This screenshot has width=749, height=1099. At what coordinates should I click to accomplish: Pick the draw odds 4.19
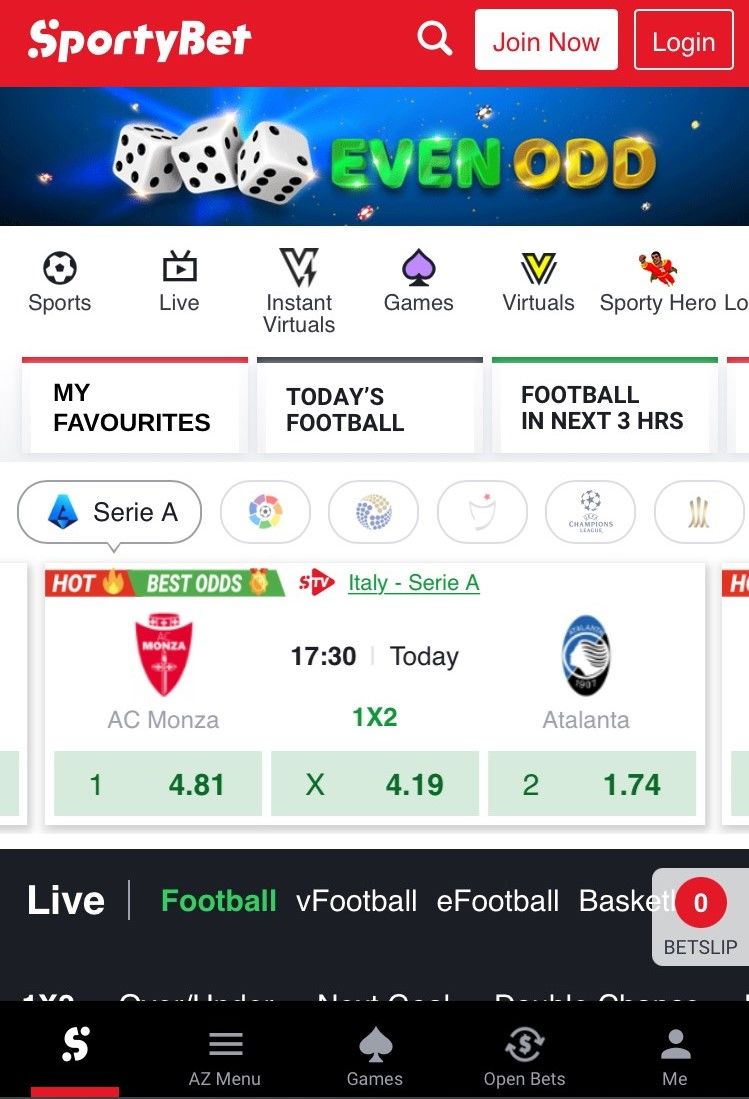click(x=375, y=784)
